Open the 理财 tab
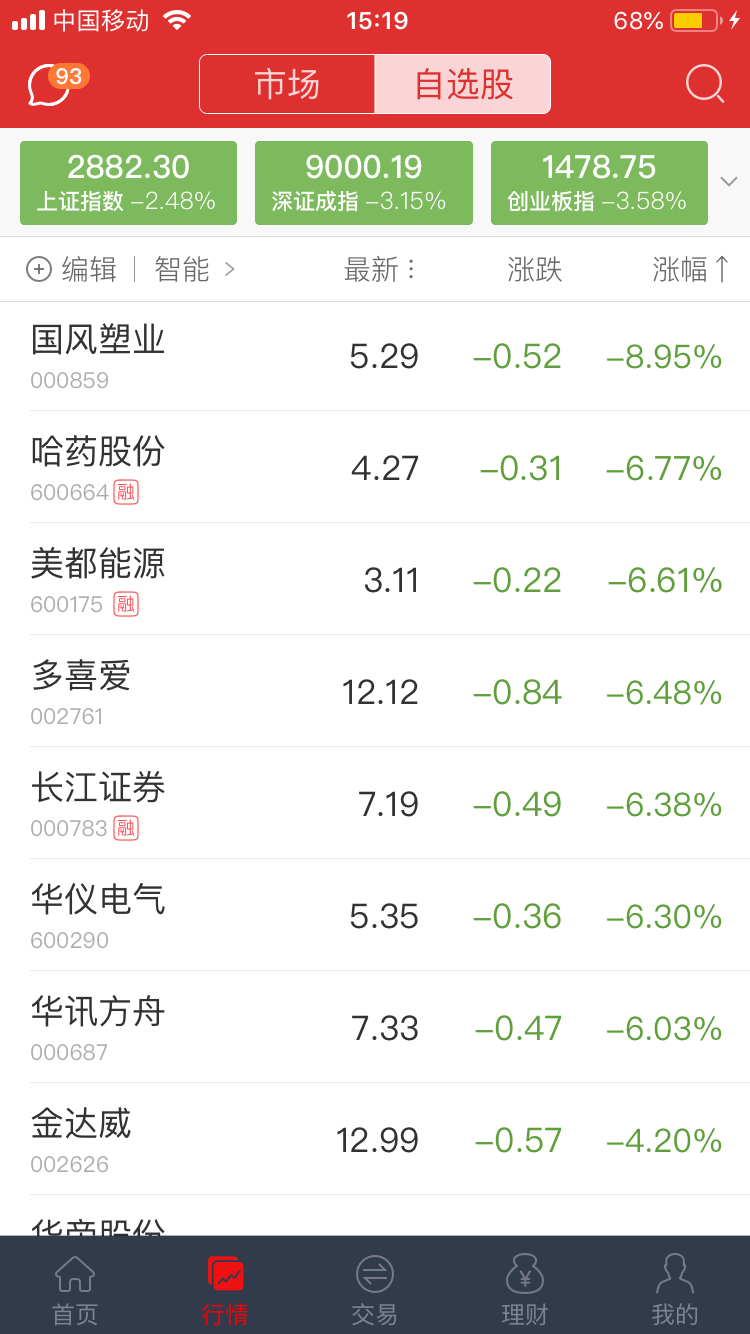Viewport: 750px width, 1334px height. point(525,1288)
